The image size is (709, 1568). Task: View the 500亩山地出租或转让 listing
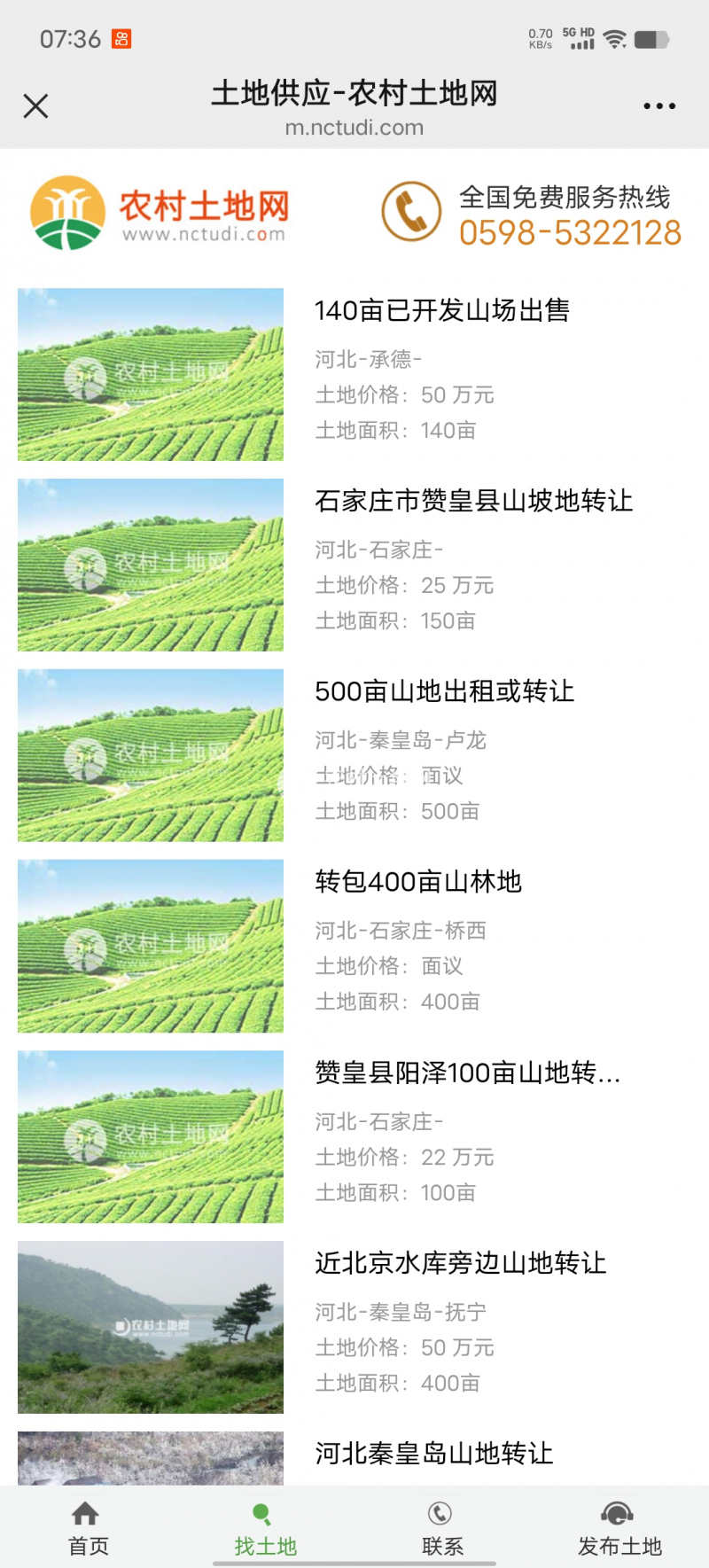[x=444, y=692]
